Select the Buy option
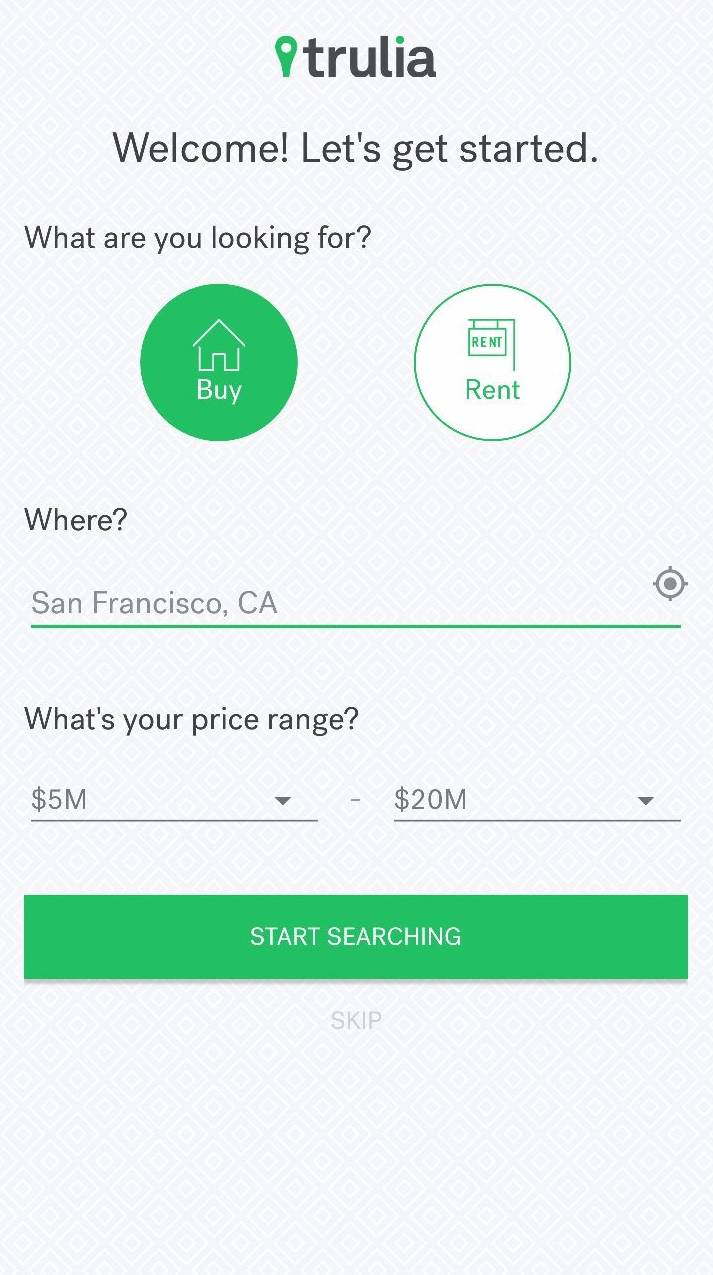713x1275 pixels. click(219, 362)
